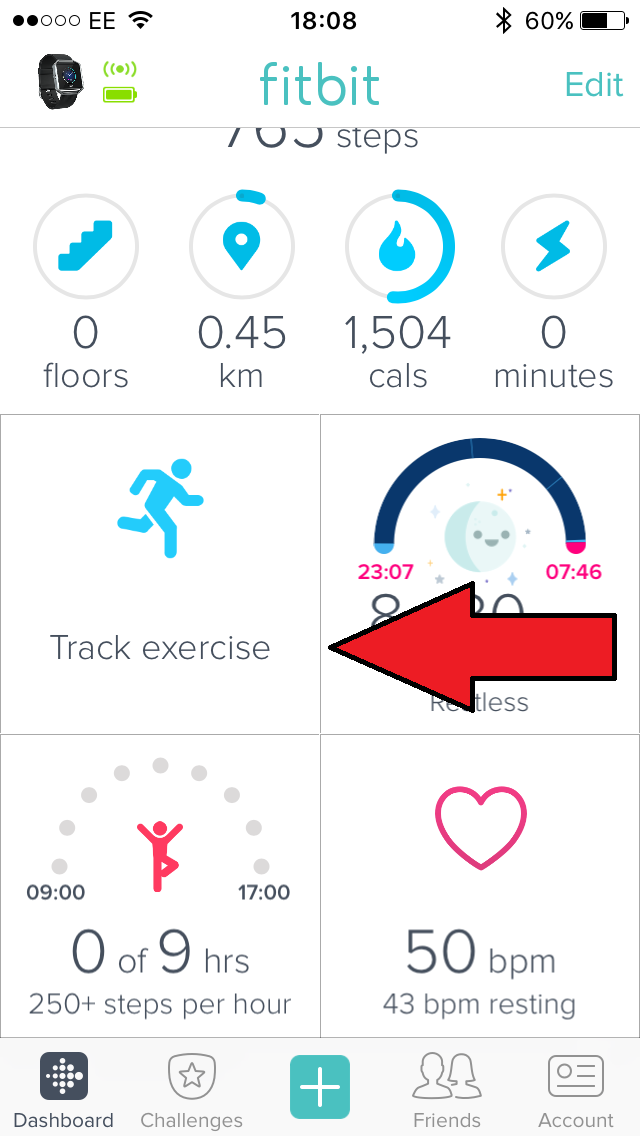Open the Fitbit device icon
The width and height of the screenshot is (640, 1136).
[61, 82]
